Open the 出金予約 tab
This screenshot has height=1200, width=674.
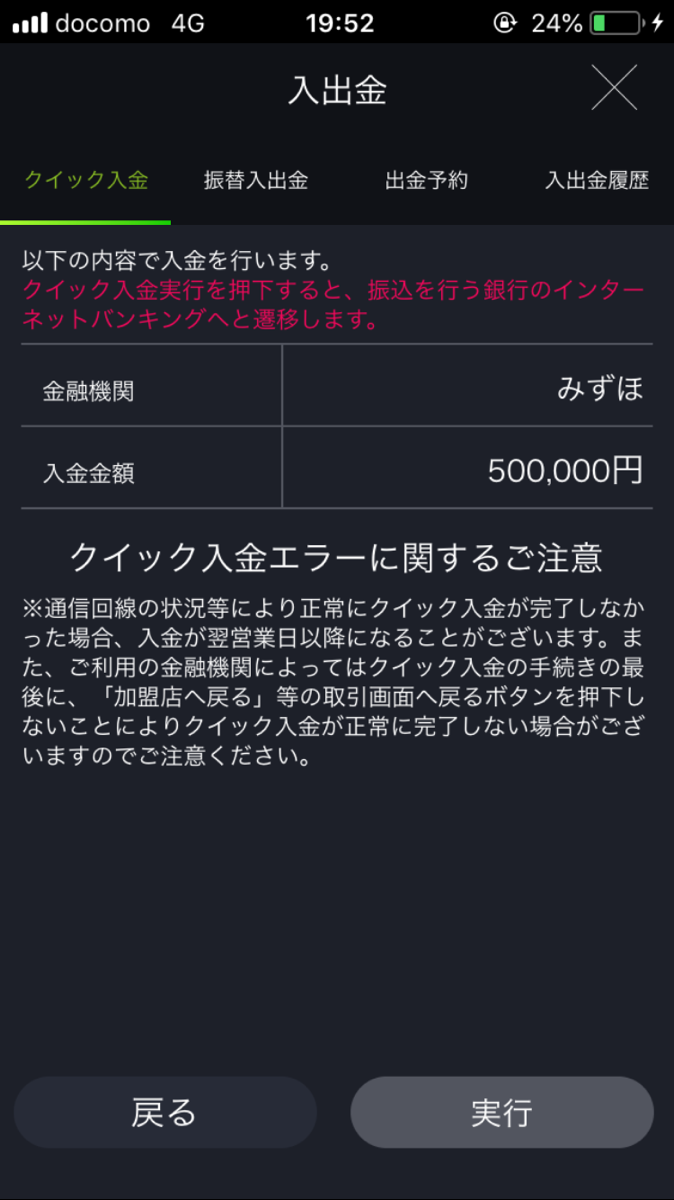tap(427, 181)
